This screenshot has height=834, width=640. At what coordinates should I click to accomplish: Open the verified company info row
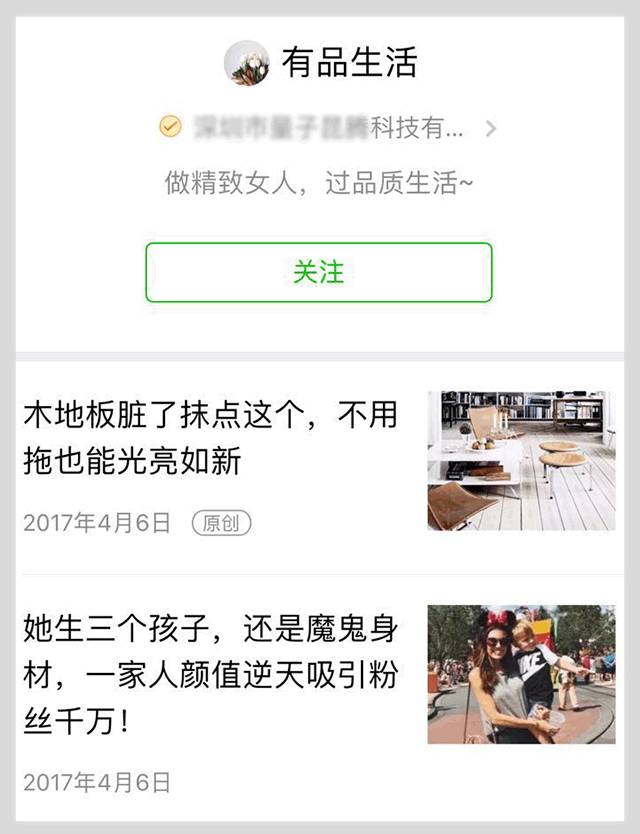pos(327,128)
